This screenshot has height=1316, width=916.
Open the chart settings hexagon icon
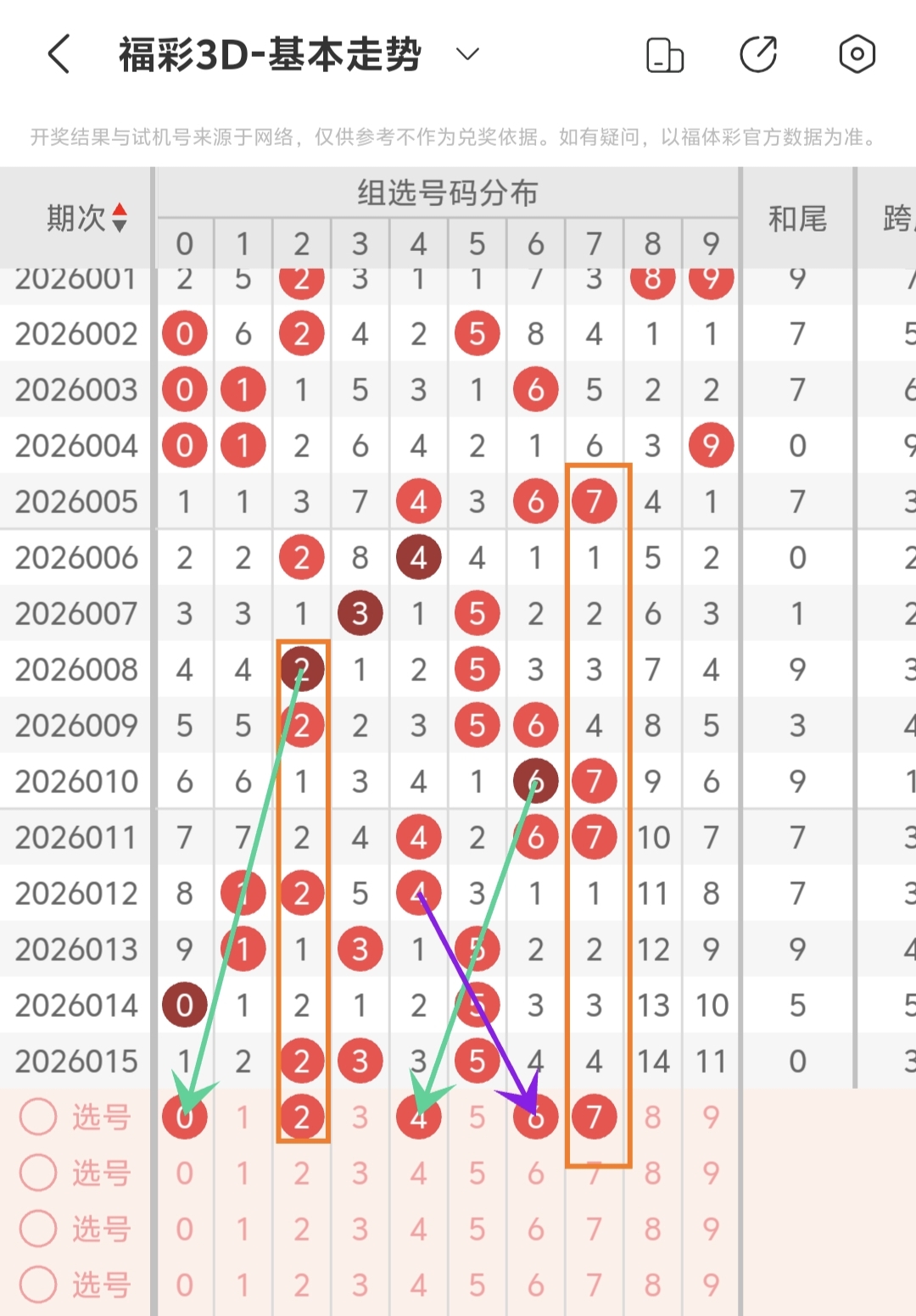857,55
